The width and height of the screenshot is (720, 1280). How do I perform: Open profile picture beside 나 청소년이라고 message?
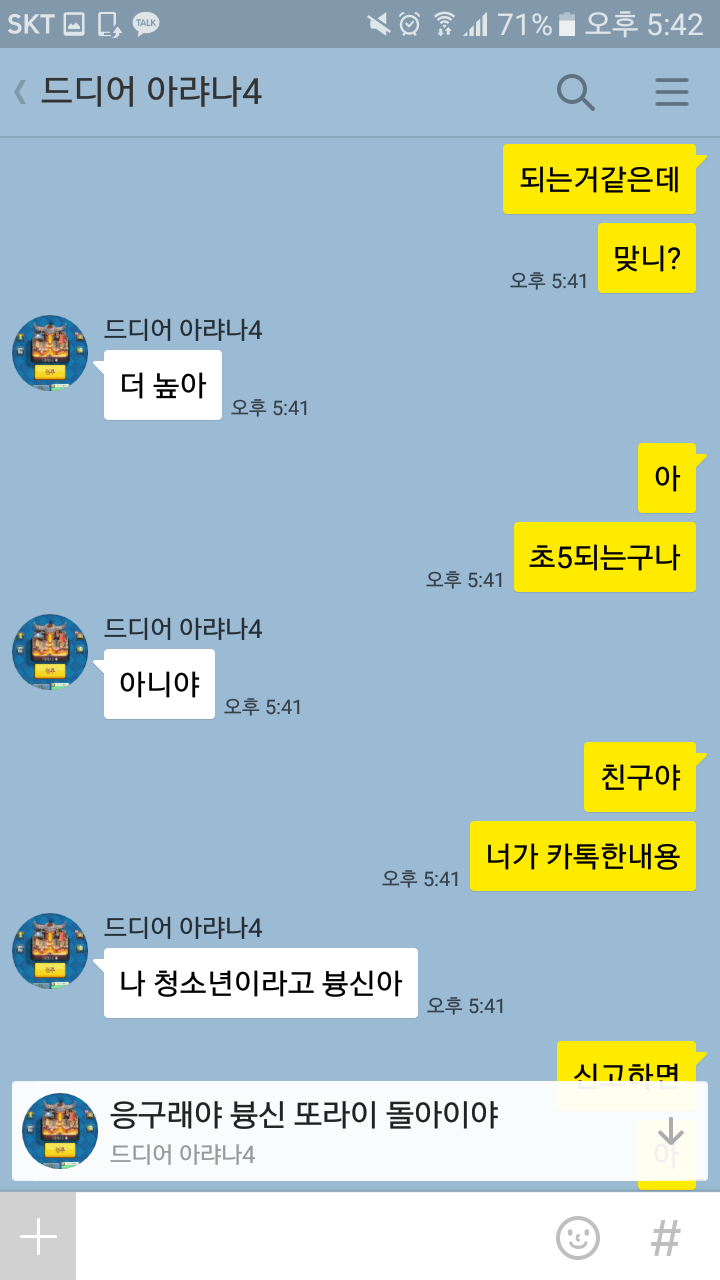click(x=50, y=951)
